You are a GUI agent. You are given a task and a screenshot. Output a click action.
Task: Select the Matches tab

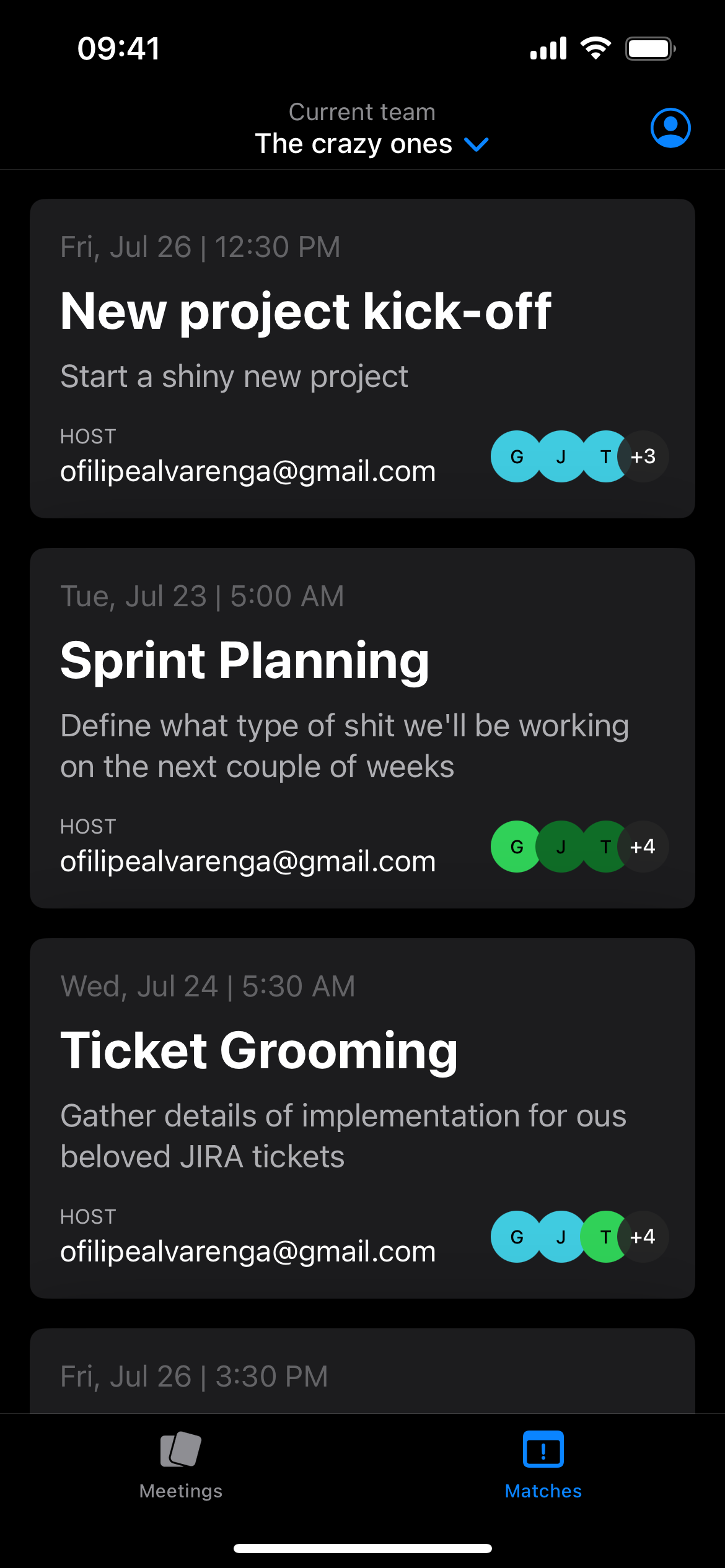543,1466
